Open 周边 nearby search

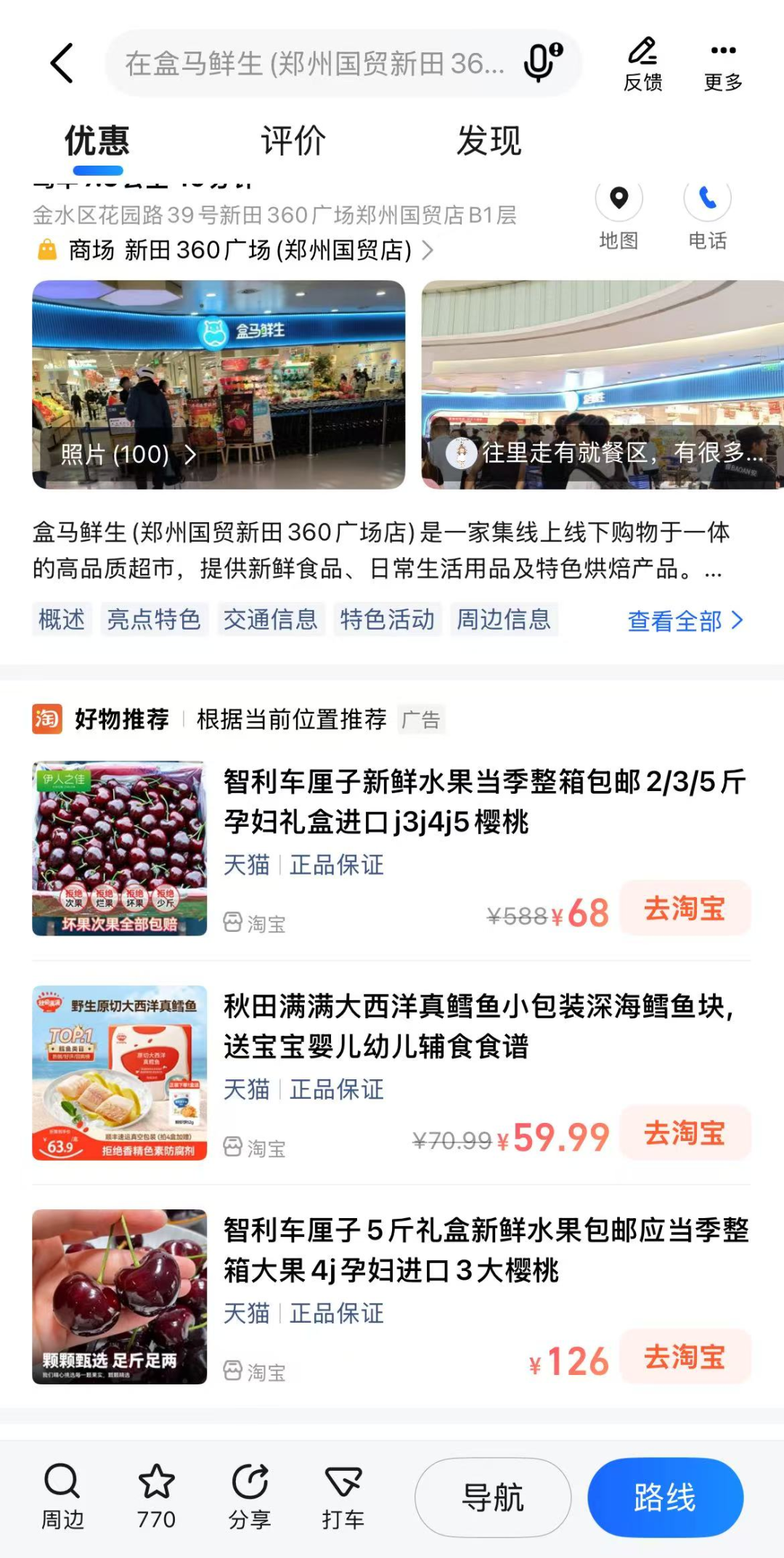click(62, 1498)
